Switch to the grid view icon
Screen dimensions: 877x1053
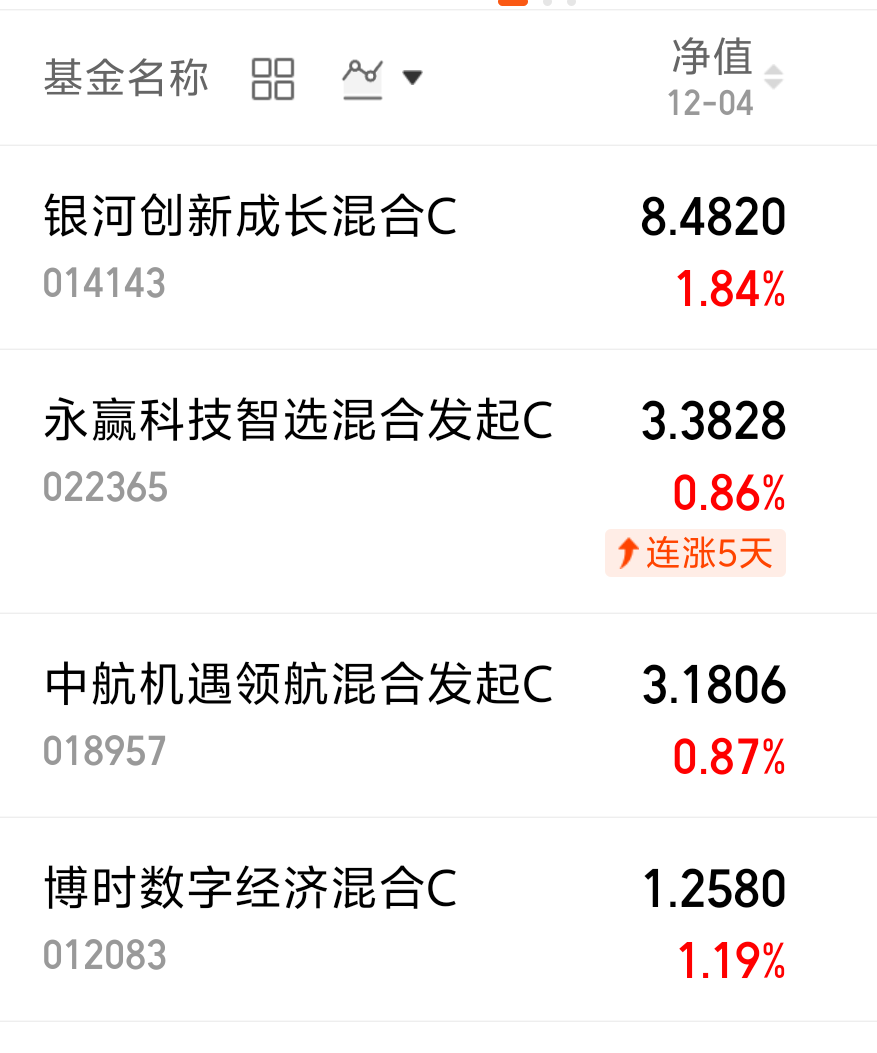coord(273,79)
